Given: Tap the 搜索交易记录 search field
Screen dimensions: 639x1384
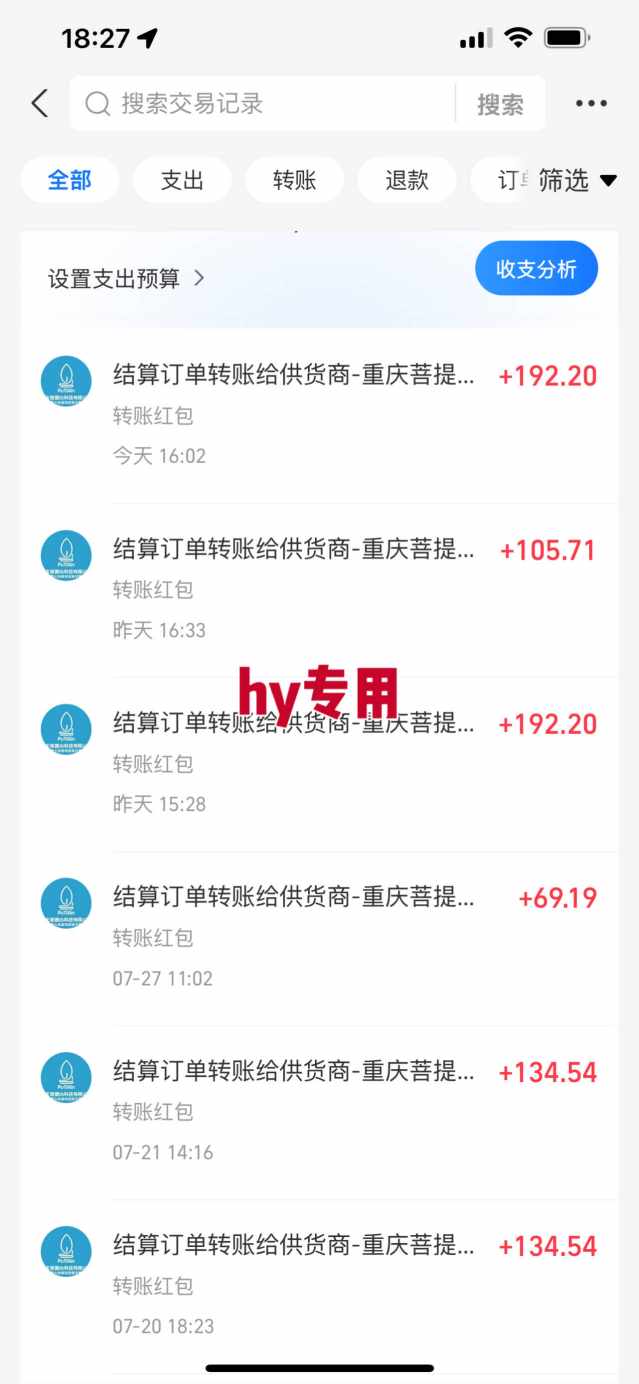Looking at the screenshot, I should (260, 103).
